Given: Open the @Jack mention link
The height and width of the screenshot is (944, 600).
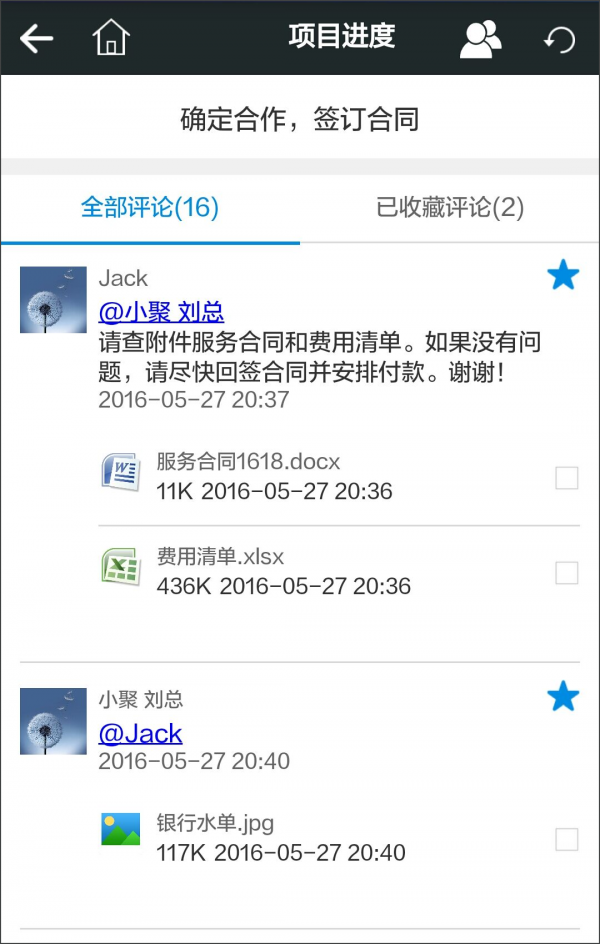Looking at the screenshot, I should point(140,733).
